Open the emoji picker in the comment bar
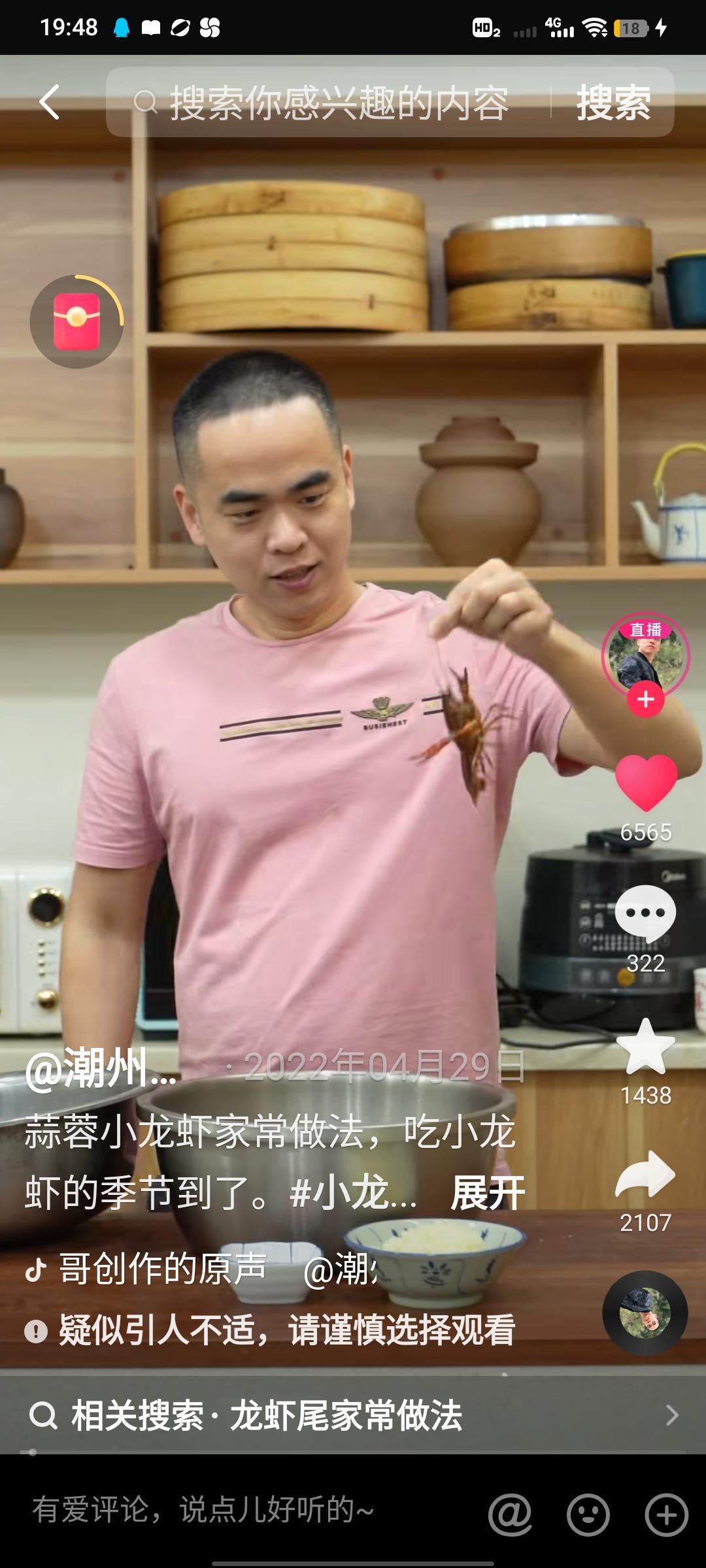This screenshot has height=1568, width=706. pyautogui.click(x=588, y=1514)
